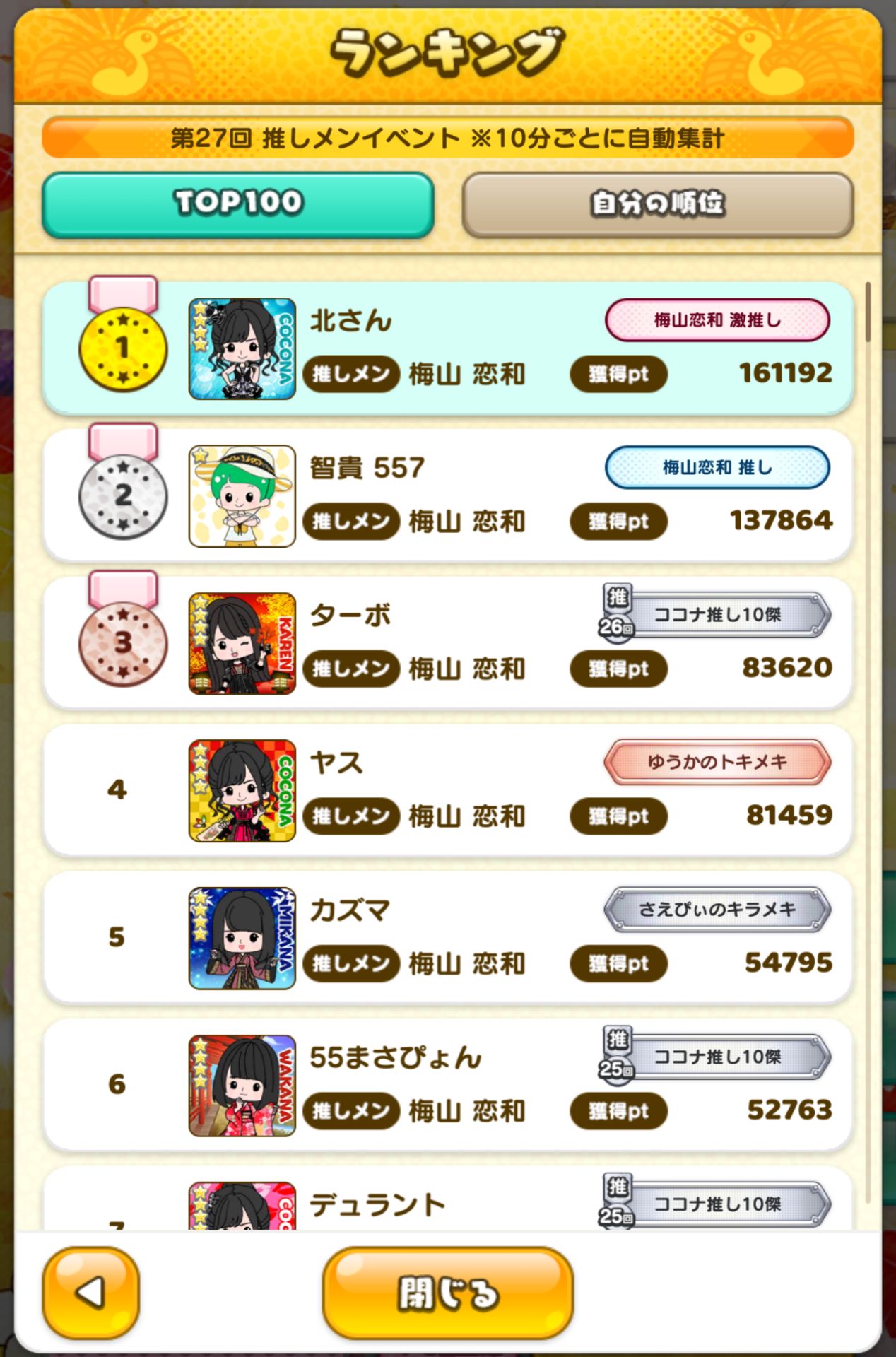View rank 3 player ターボ's entry

pos(447,642)
